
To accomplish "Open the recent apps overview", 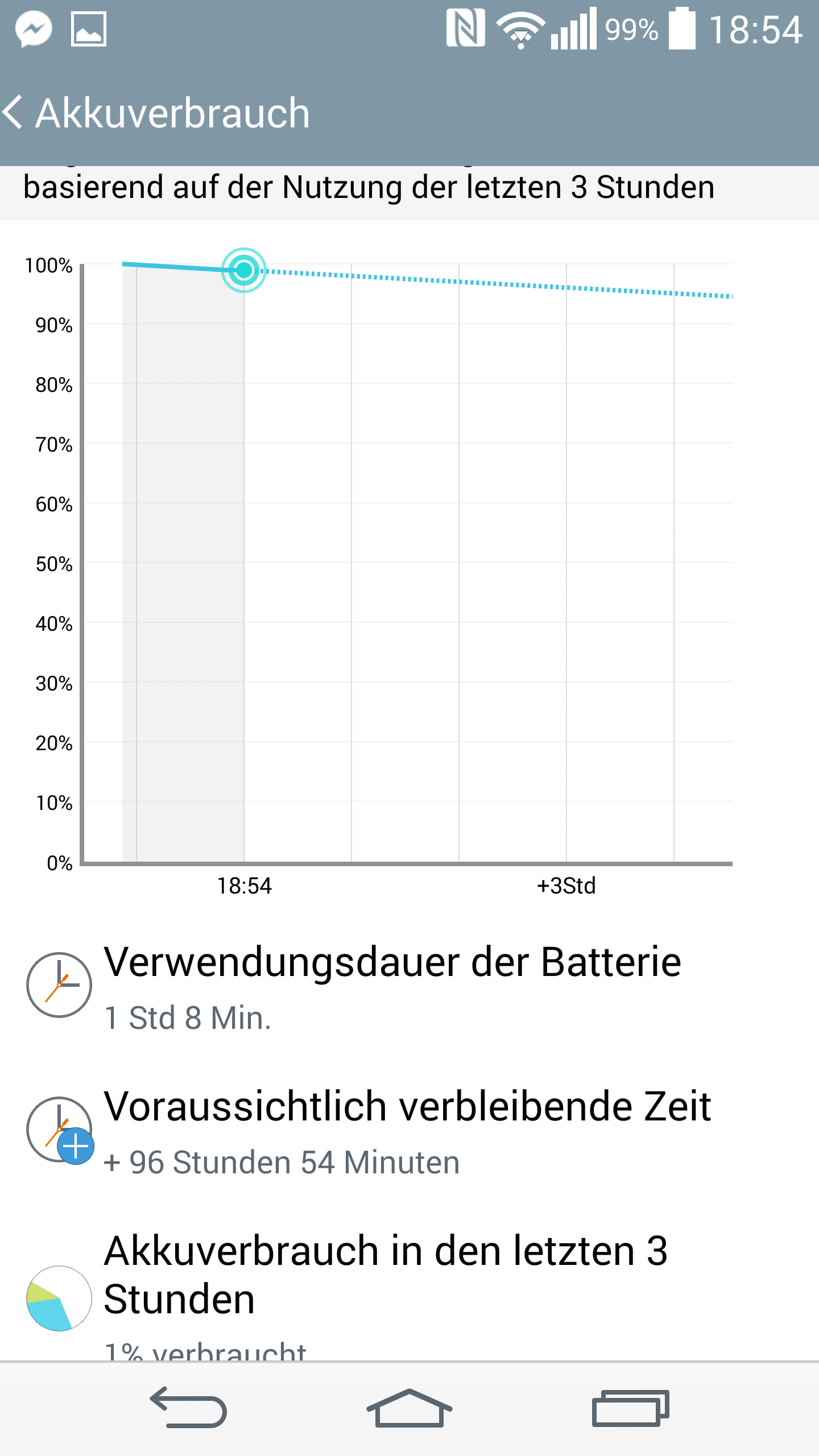I will pyautogui.click(x=630, y=1408).
